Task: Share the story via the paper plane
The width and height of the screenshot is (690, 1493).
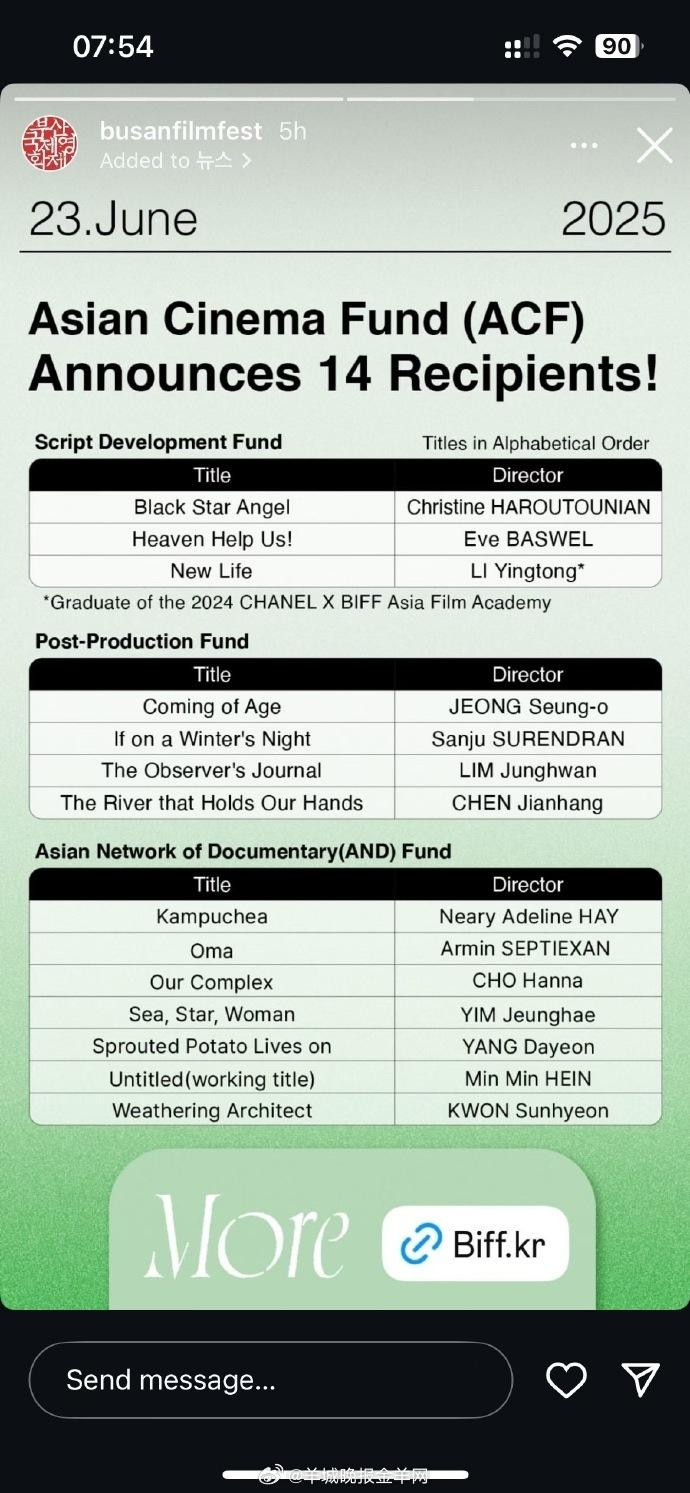Action: pos(640,1379)
